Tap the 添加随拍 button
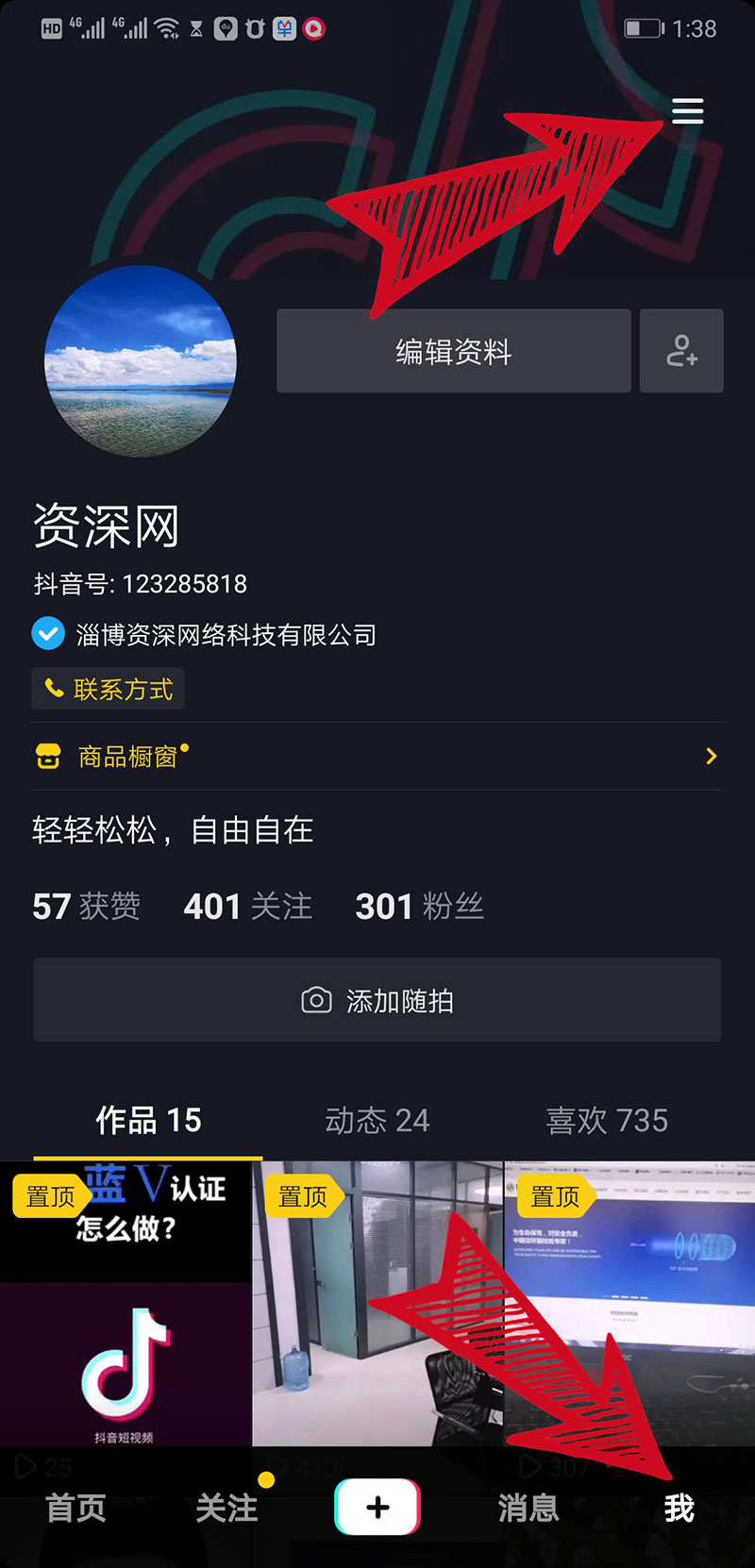Image resolution: width=755 pixels, height=1568 pixels. point(377,1000)
